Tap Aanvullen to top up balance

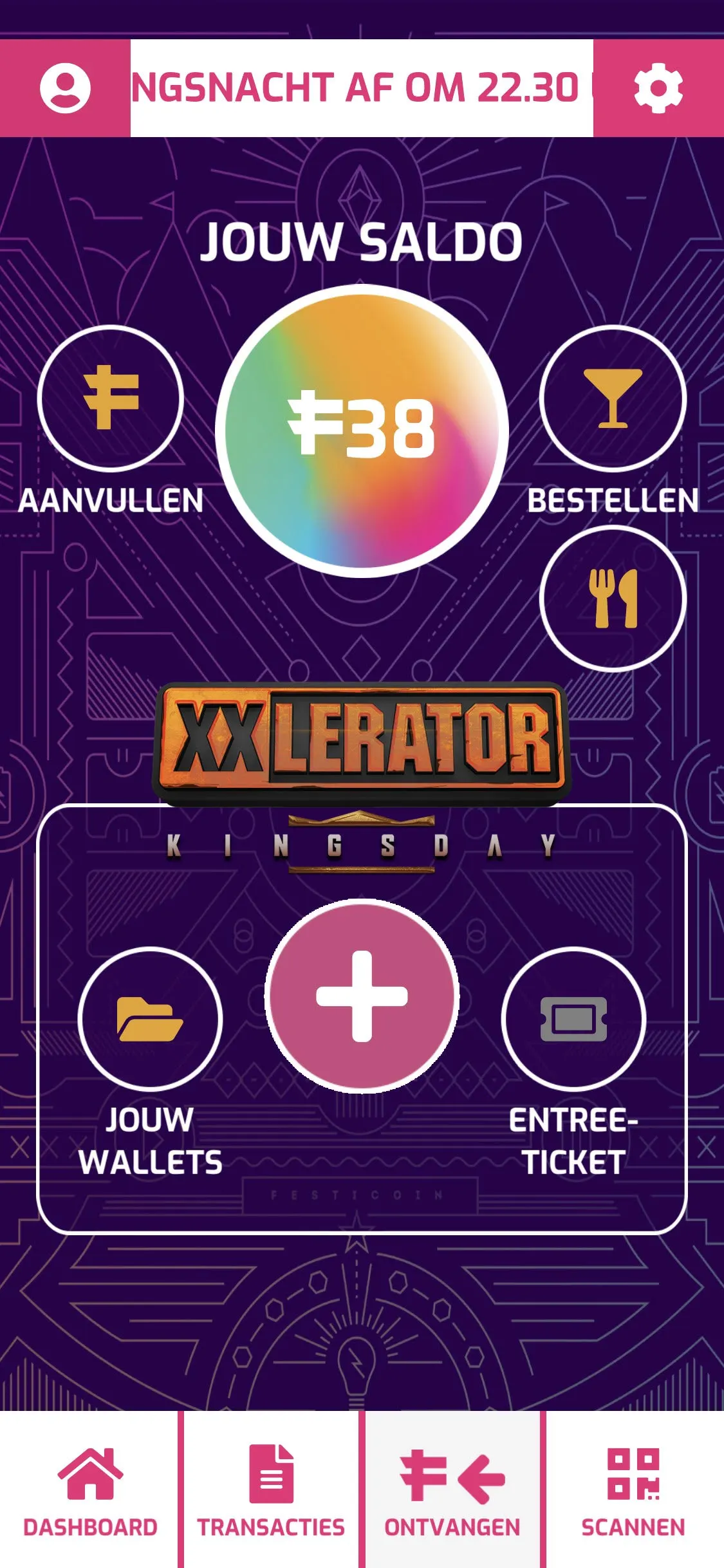(x=111, y=398)
